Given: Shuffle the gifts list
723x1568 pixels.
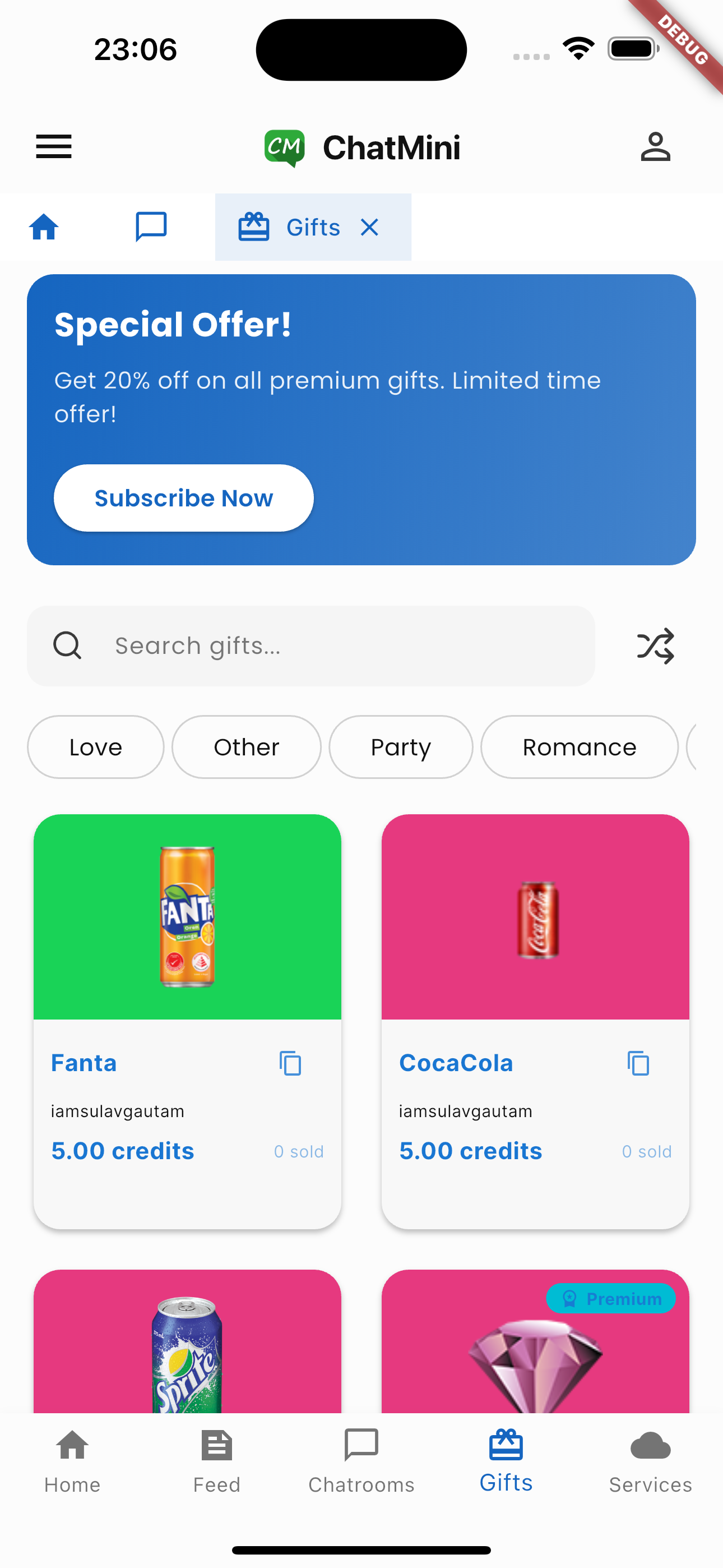Looking at the screenshot, I should 655,646.
